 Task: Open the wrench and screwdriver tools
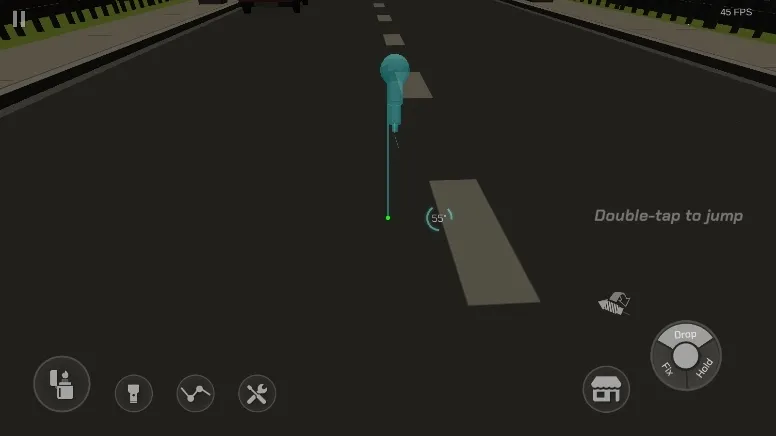(x=257, y=393)
